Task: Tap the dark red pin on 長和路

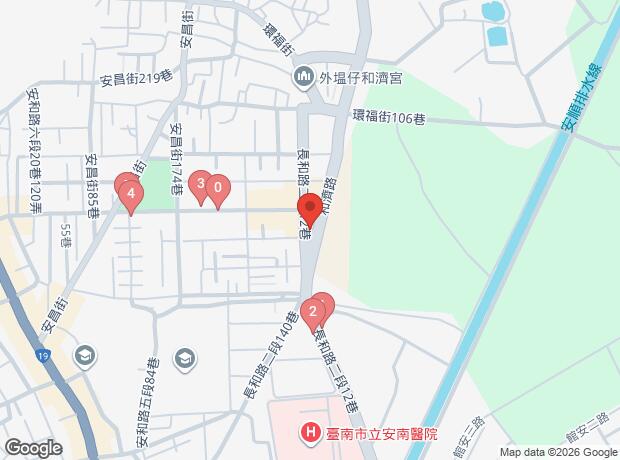Action: pyautogui.click(x=310, y=206)
